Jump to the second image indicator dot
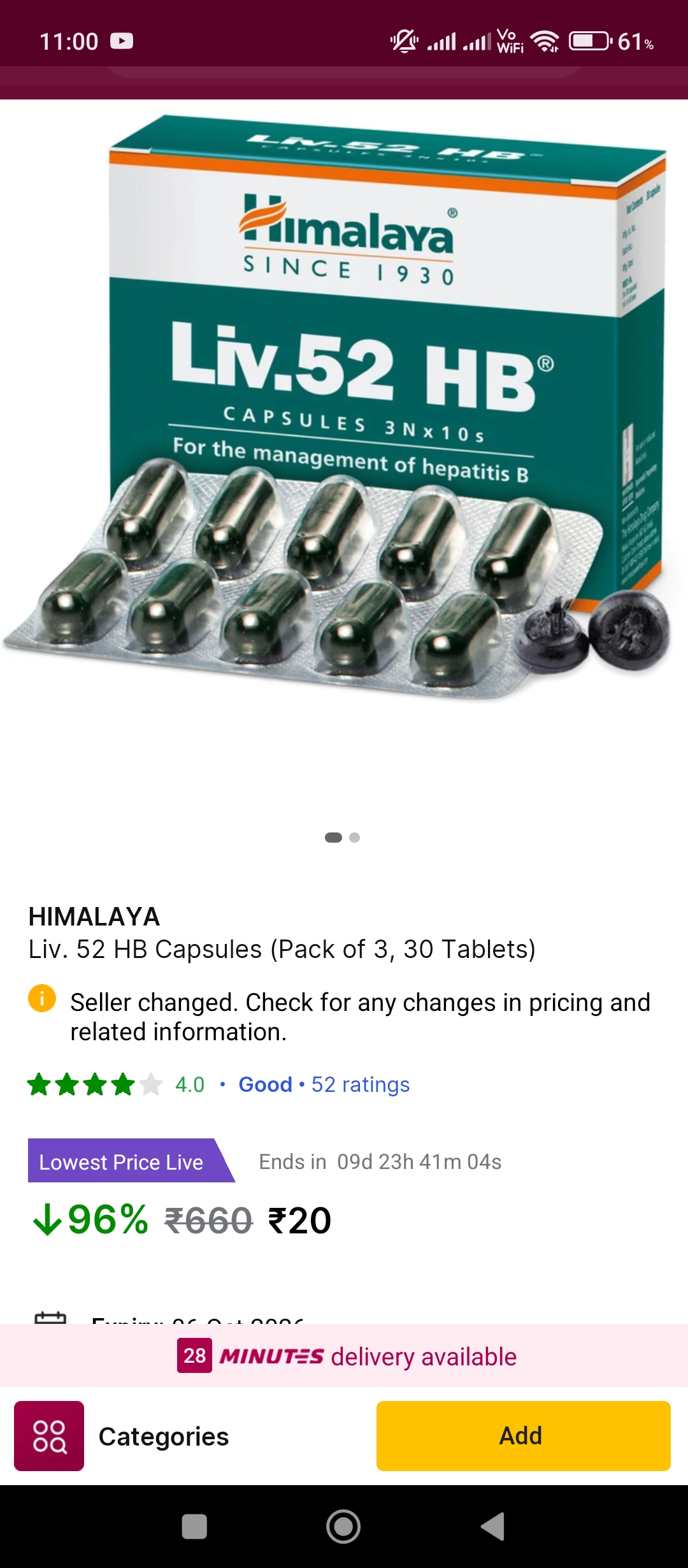 click(355, 838)
